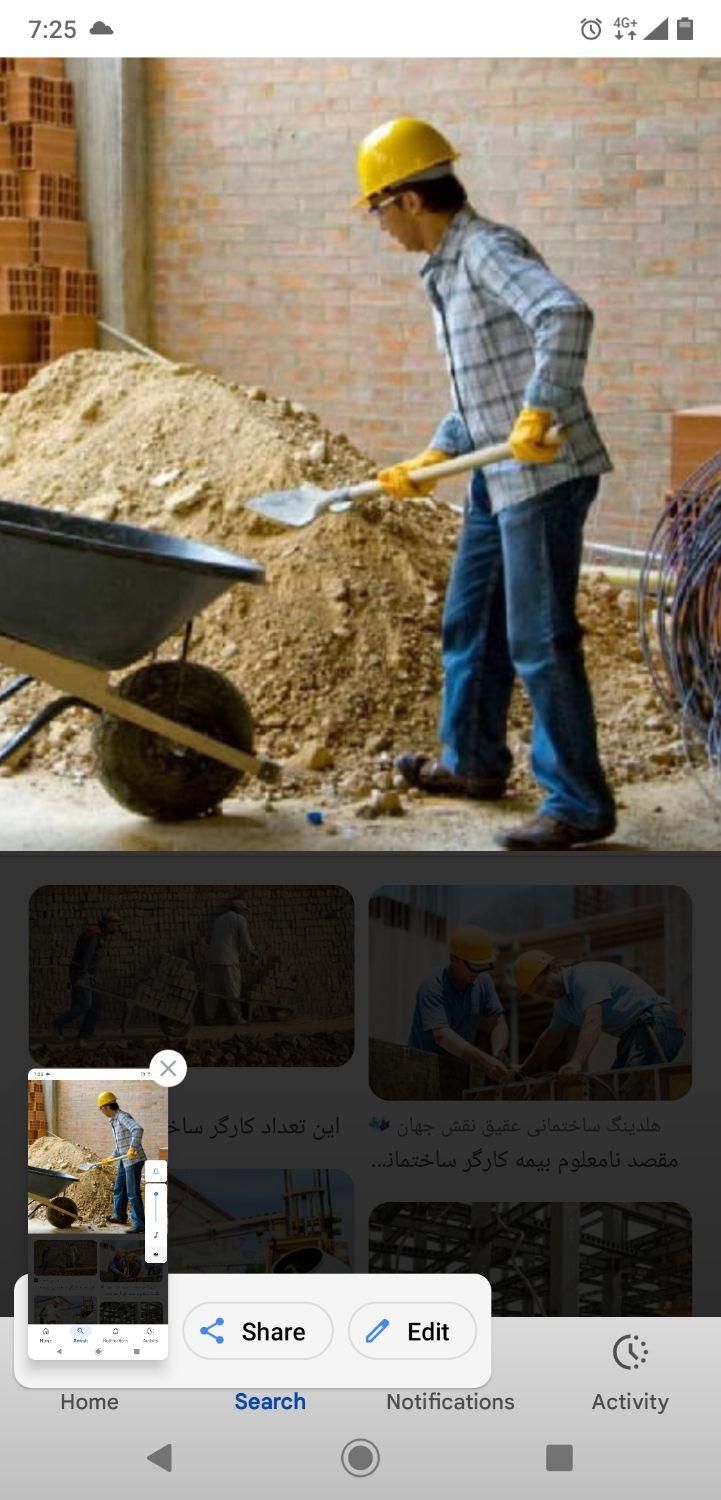Share the captured screenshot
This screenshot has height=1500, width=721.
tap(258, 1331)
